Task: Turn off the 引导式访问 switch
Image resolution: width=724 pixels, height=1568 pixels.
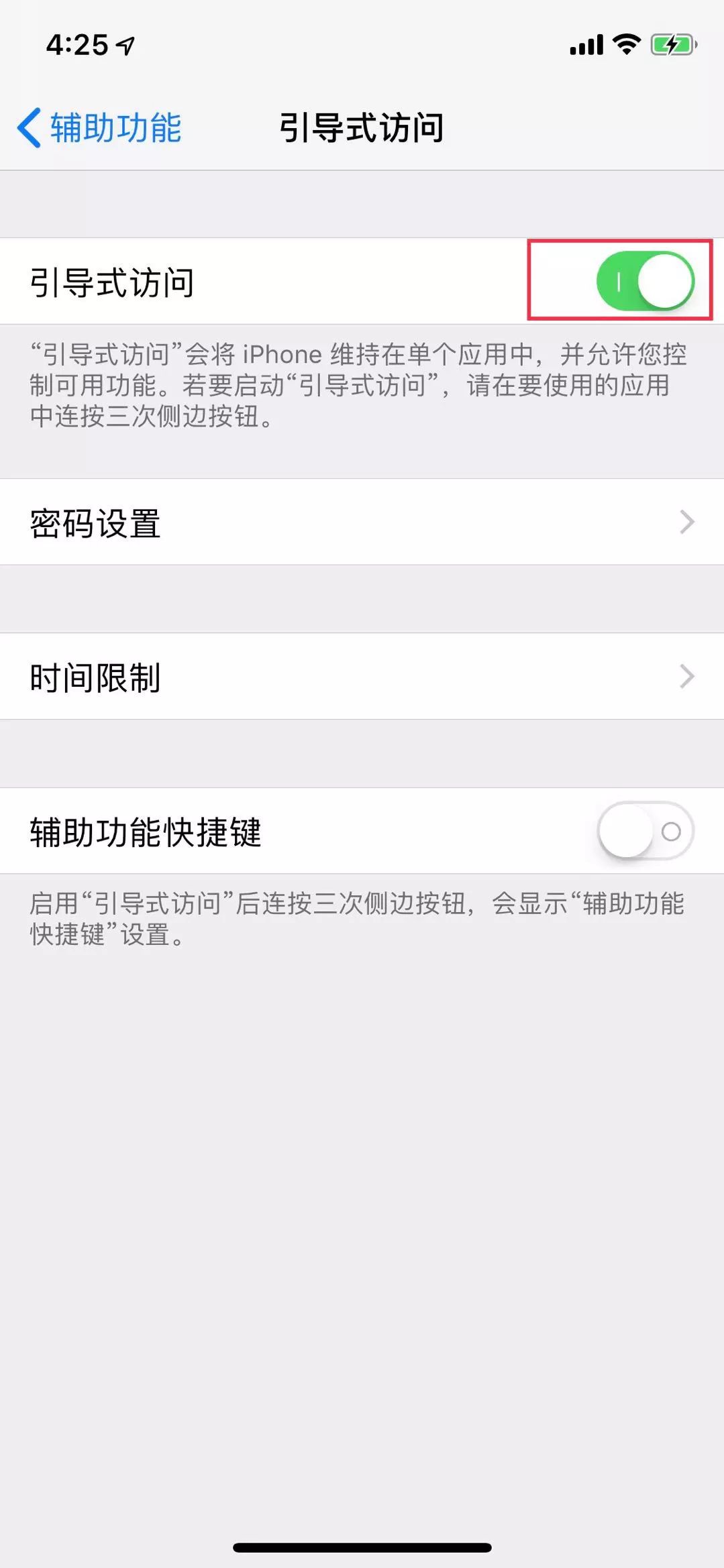Action: 645,281
